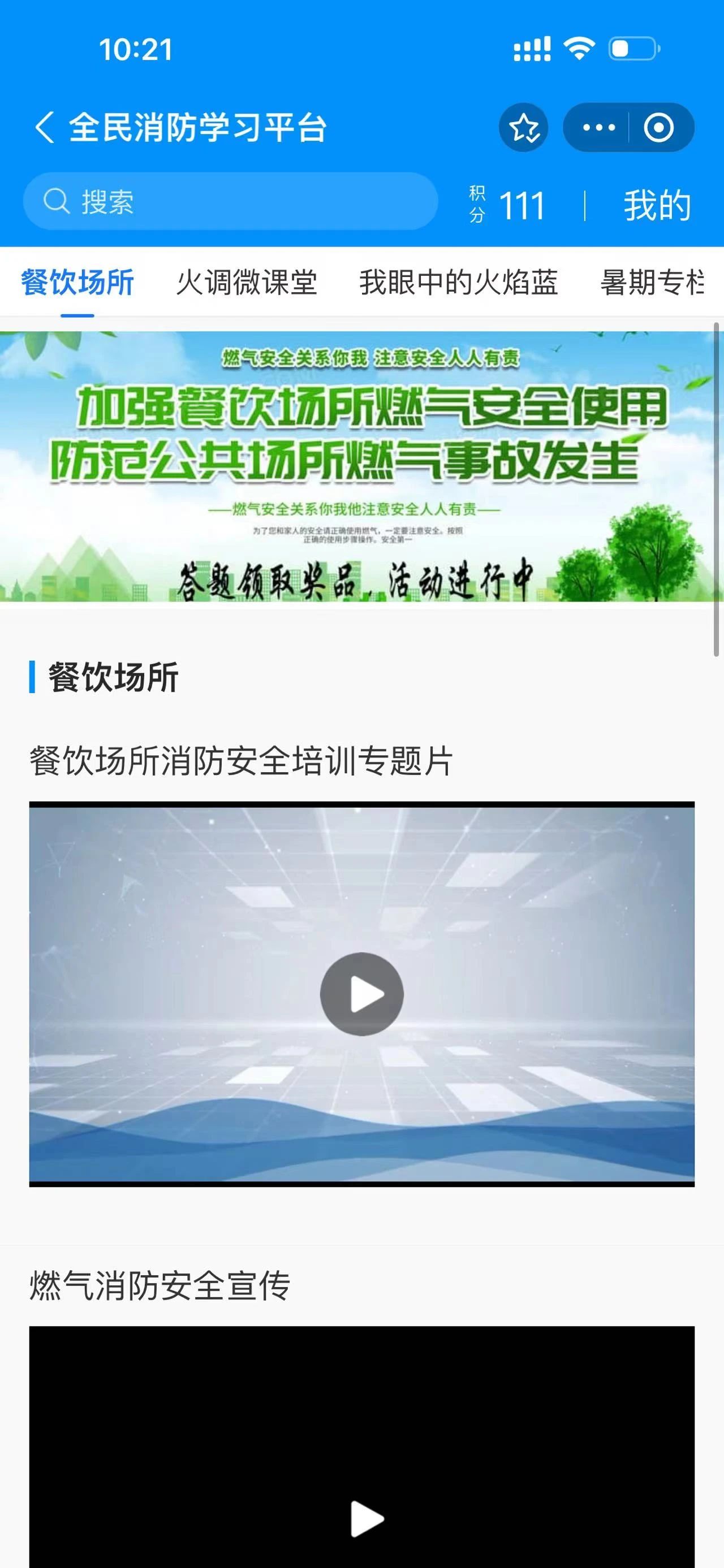This screenshot has height=1568, width=724.
Task: Add mini program to favorites star
Action: pos(524,128)
